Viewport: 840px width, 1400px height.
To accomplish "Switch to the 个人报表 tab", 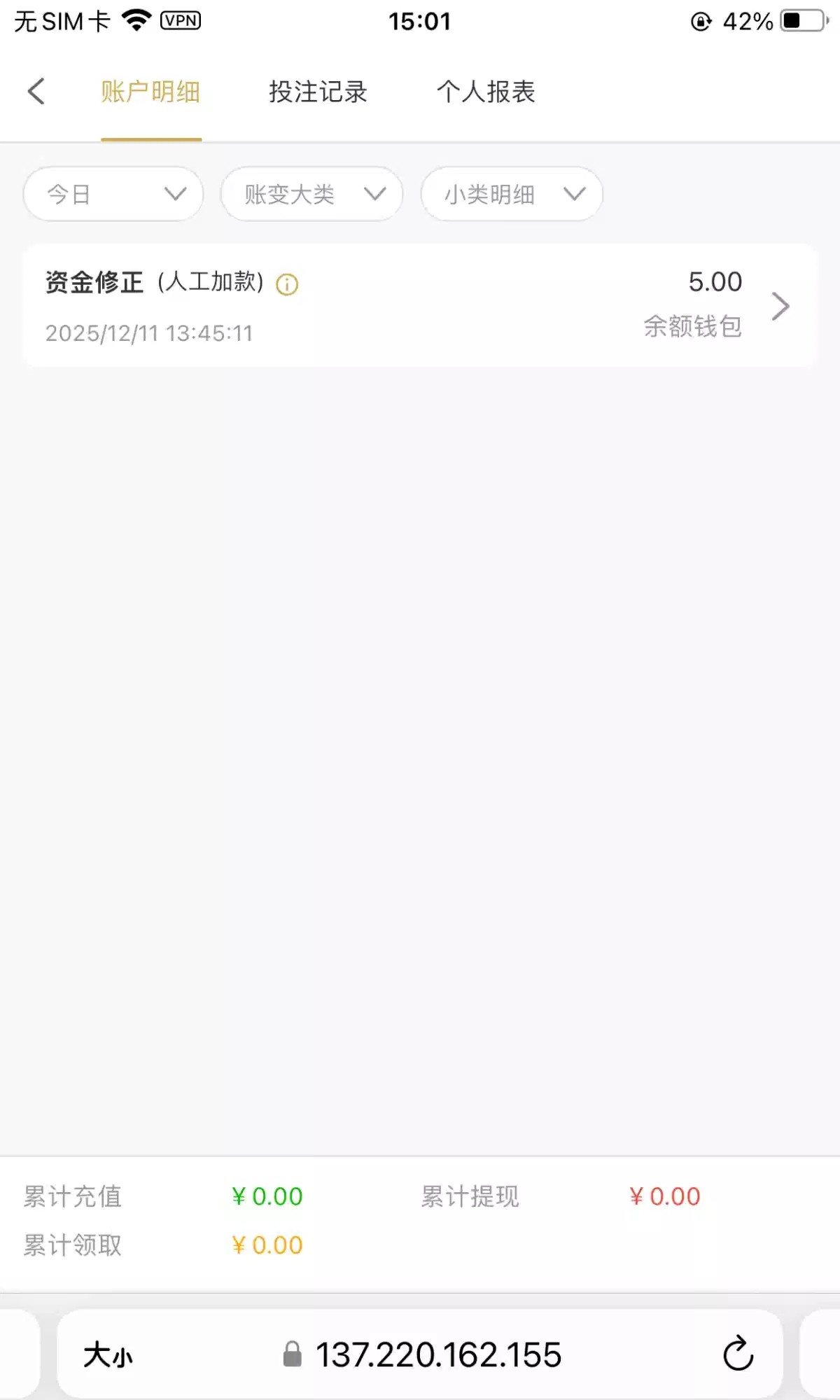I will 486,92.
